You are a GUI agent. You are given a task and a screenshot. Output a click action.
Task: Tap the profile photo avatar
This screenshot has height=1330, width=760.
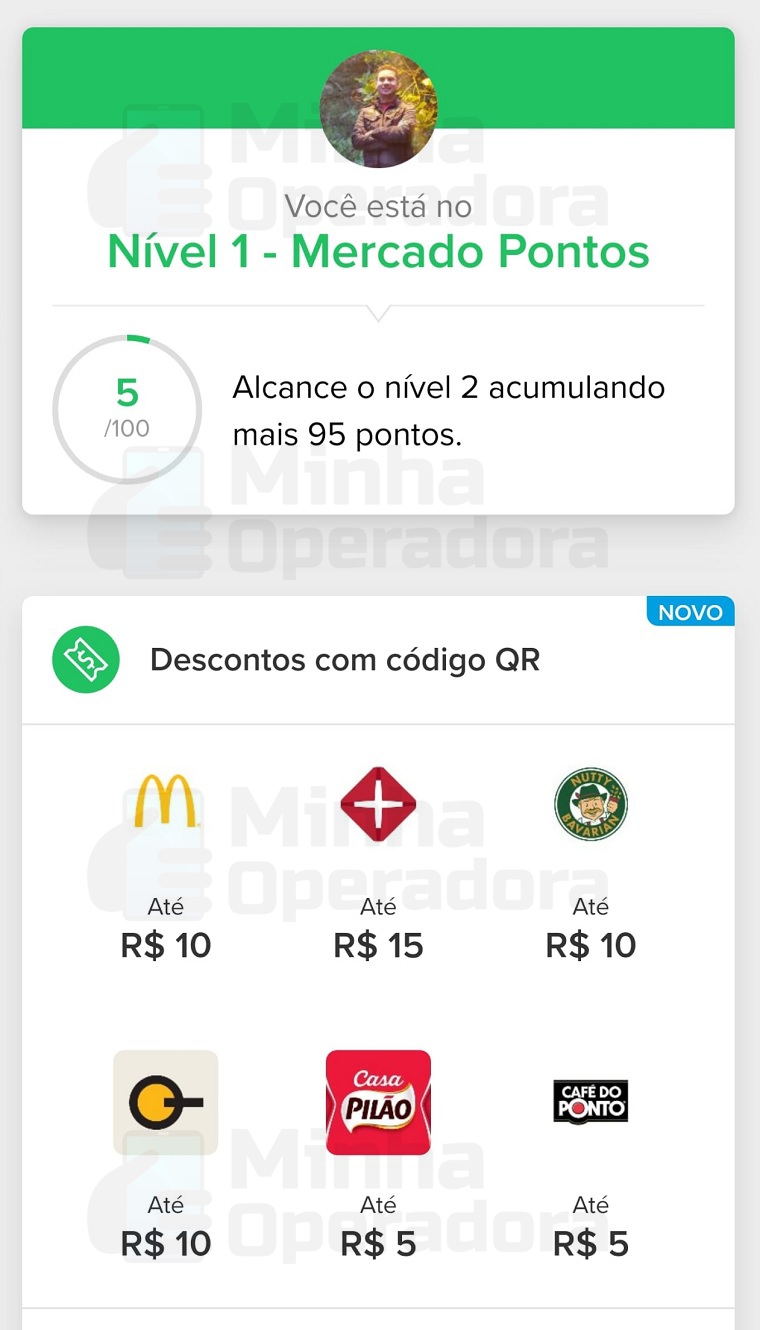click(x=378, y=108)
